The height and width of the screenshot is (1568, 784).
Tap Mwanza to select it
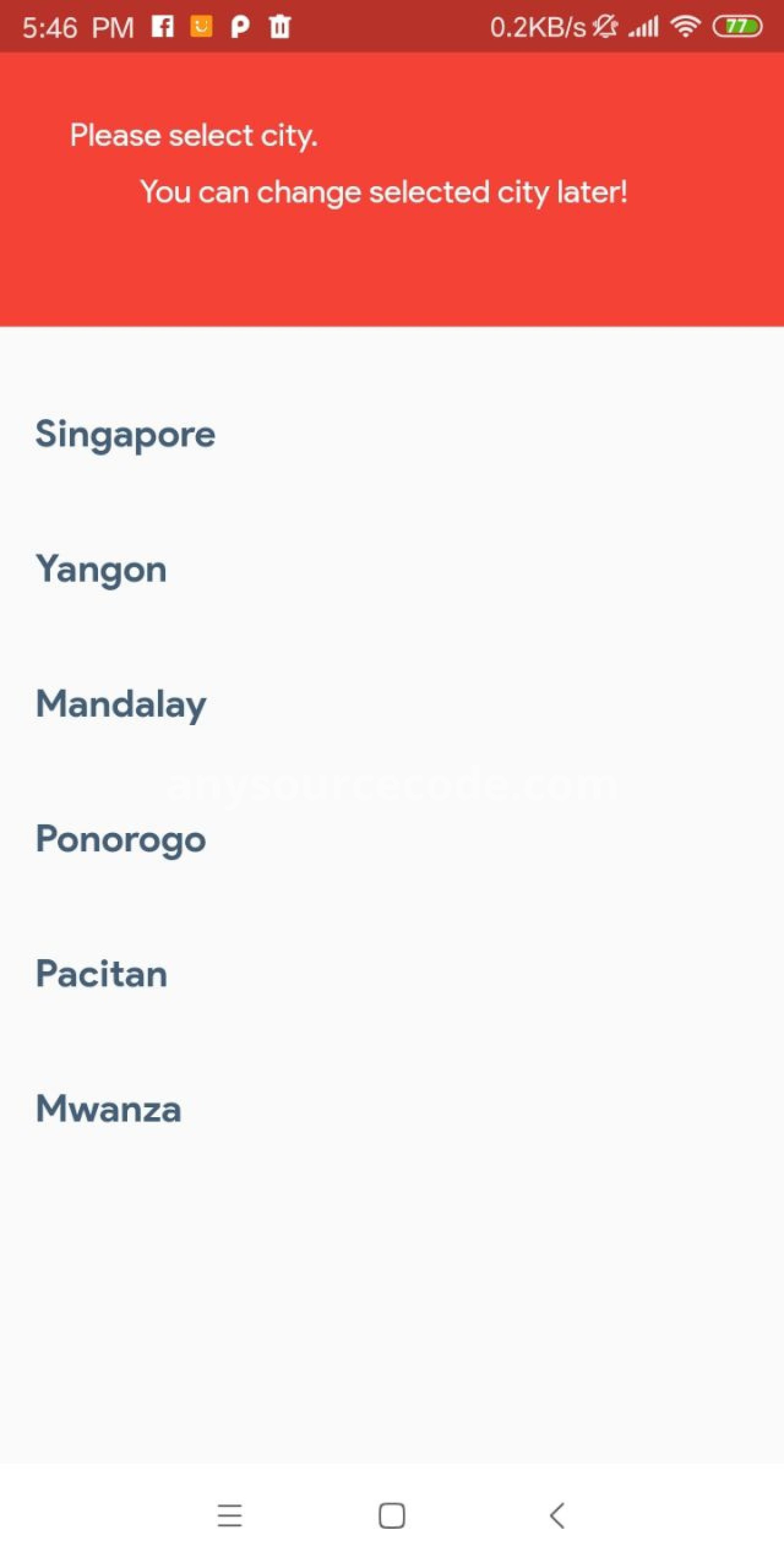click(x=392, y=1109)
